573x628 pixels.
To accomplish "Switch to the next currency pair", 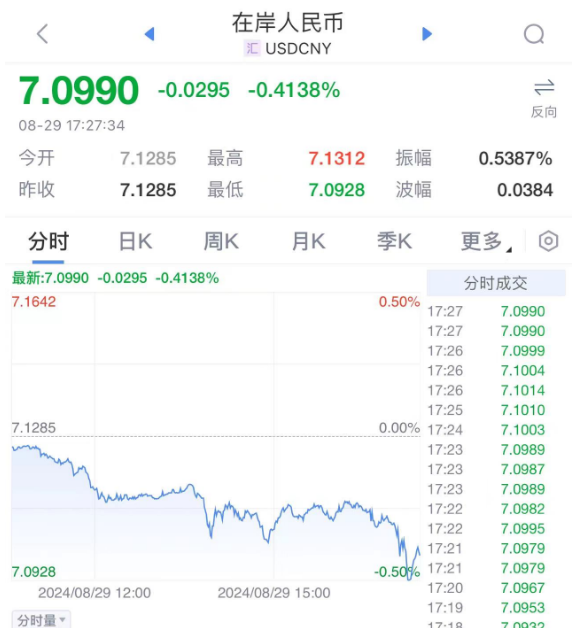I will 427,34.
